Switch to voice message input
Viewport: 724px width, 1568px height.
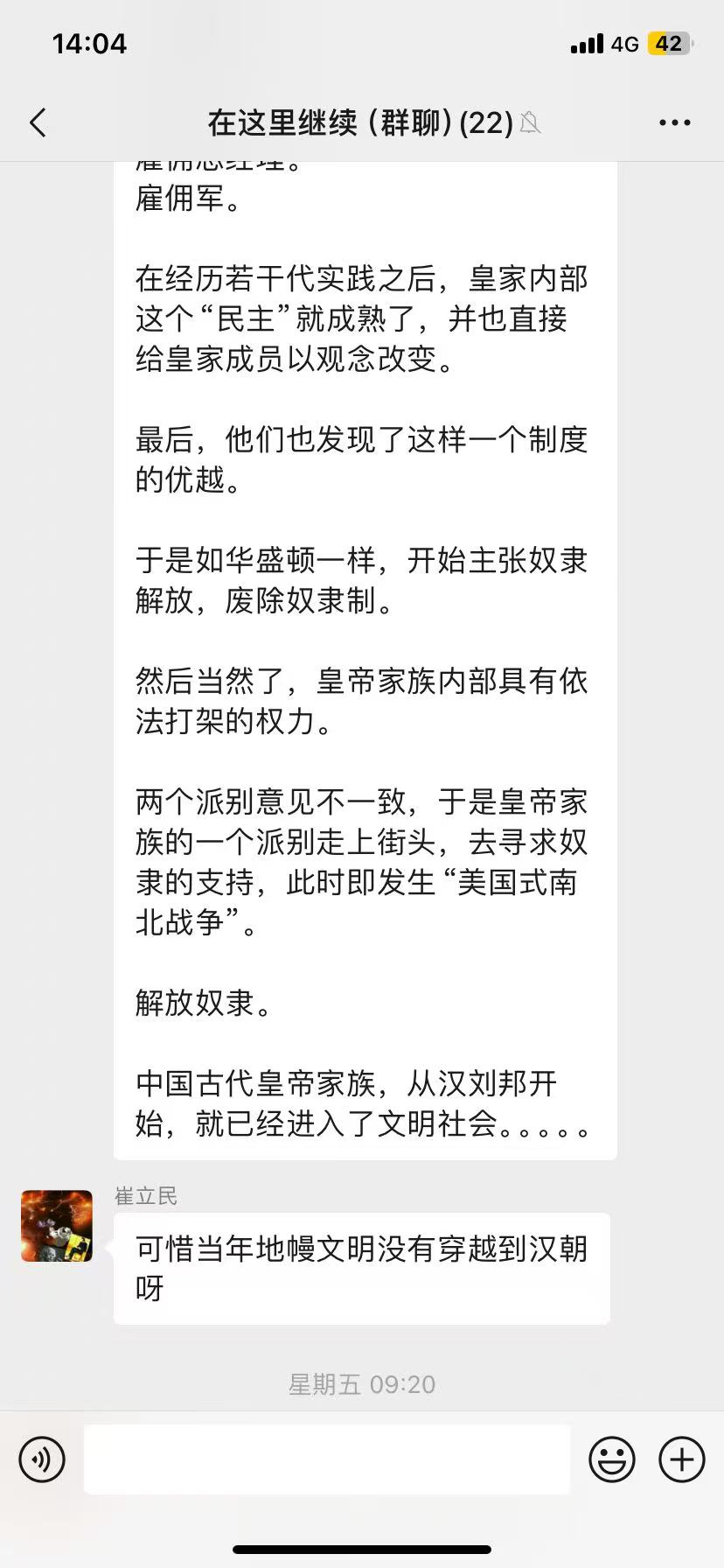(x=42, y=1459)
